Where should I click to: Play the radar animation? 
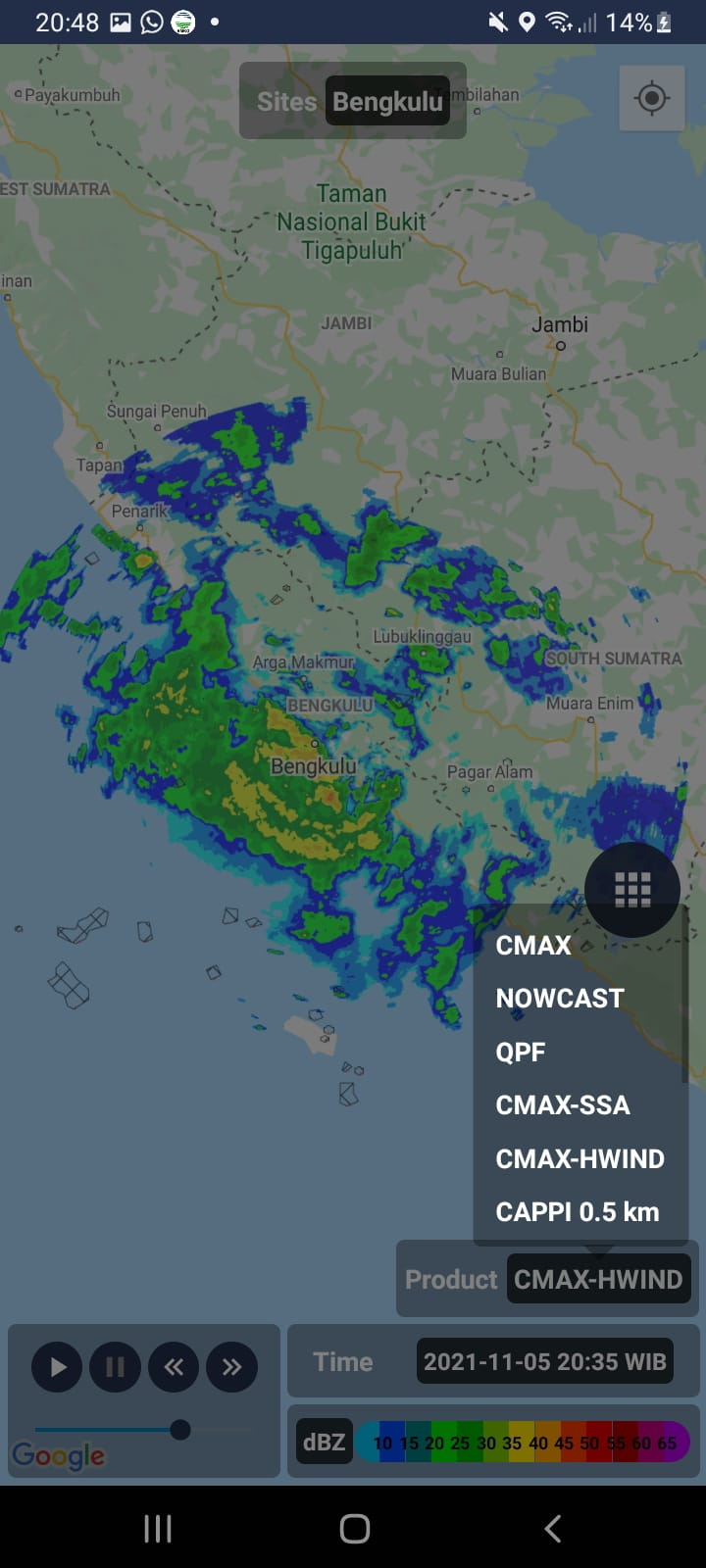point(57,1366)
